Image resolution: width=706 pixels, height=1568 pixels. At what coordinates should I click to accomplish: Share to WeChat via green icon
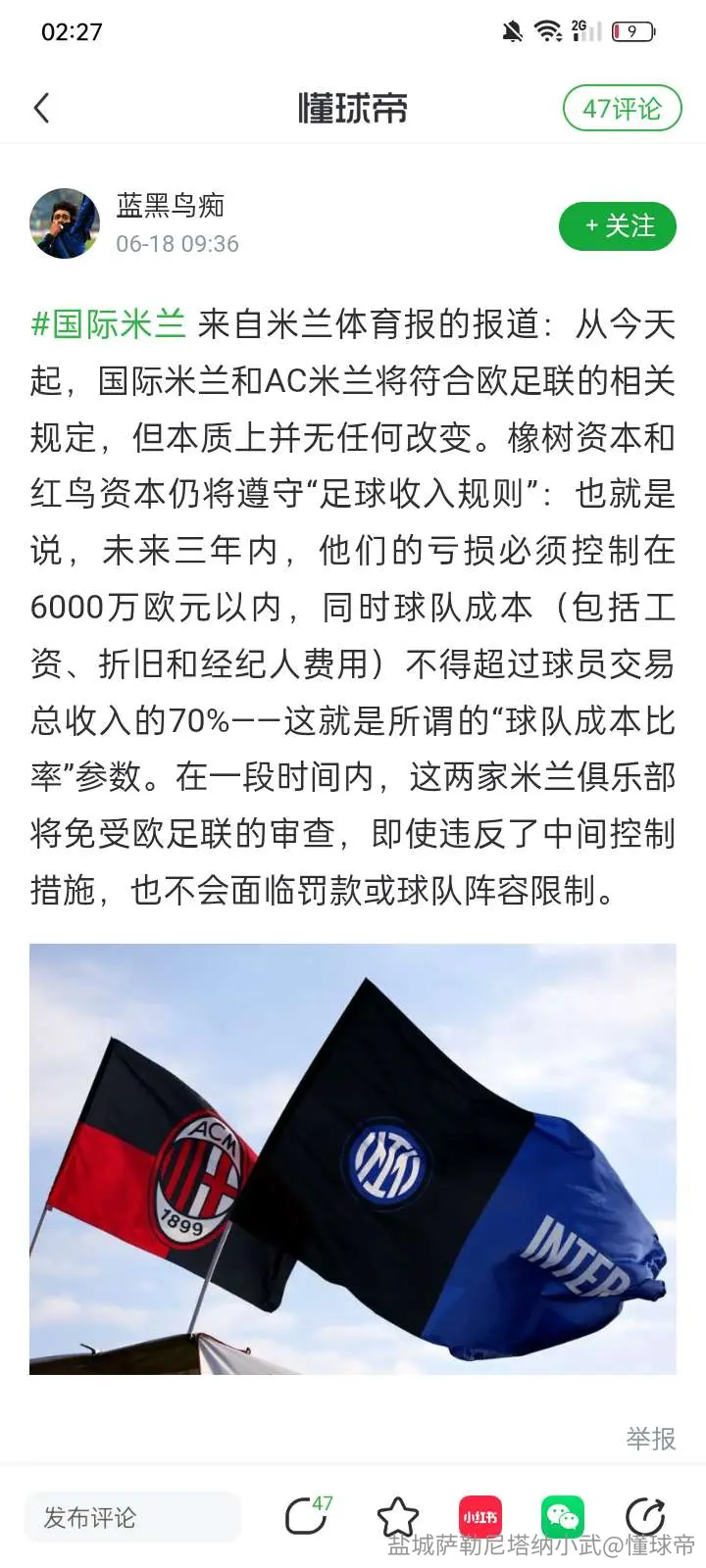563,1517
